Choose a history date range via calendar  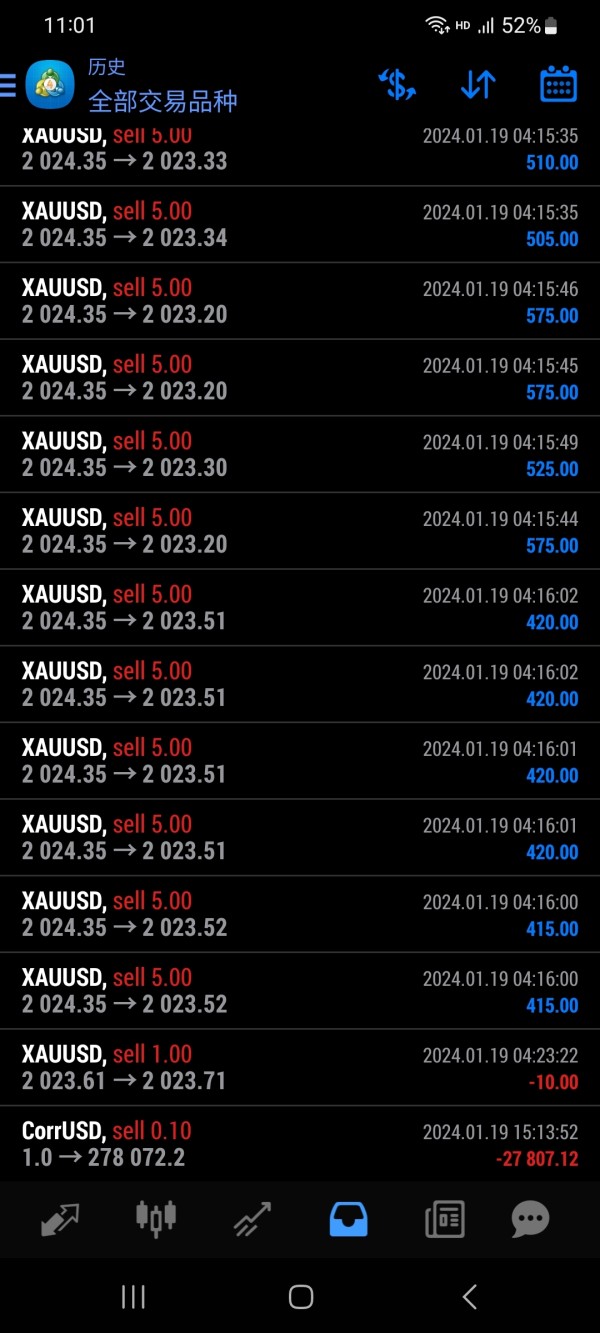(558, 85)
